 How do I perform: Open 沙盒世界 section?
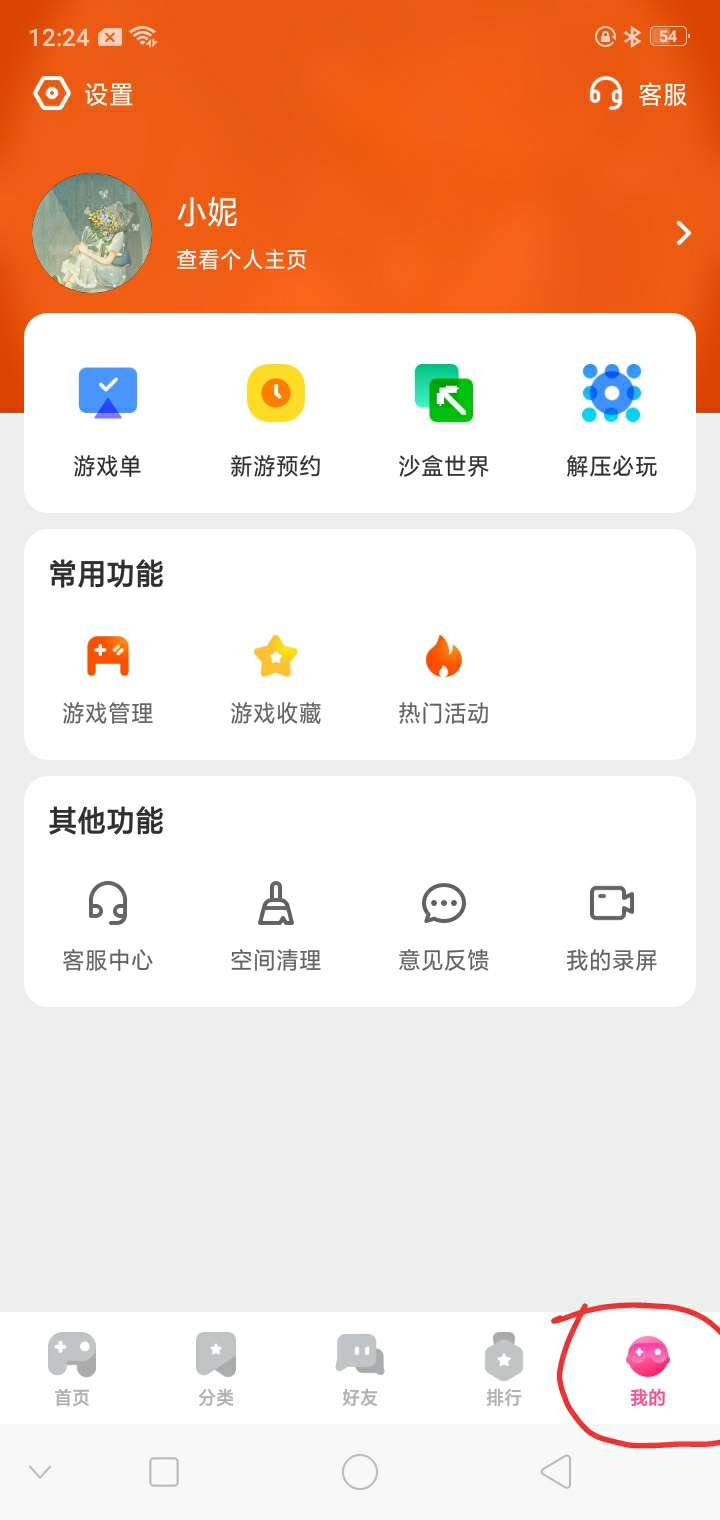click(443, 420)
